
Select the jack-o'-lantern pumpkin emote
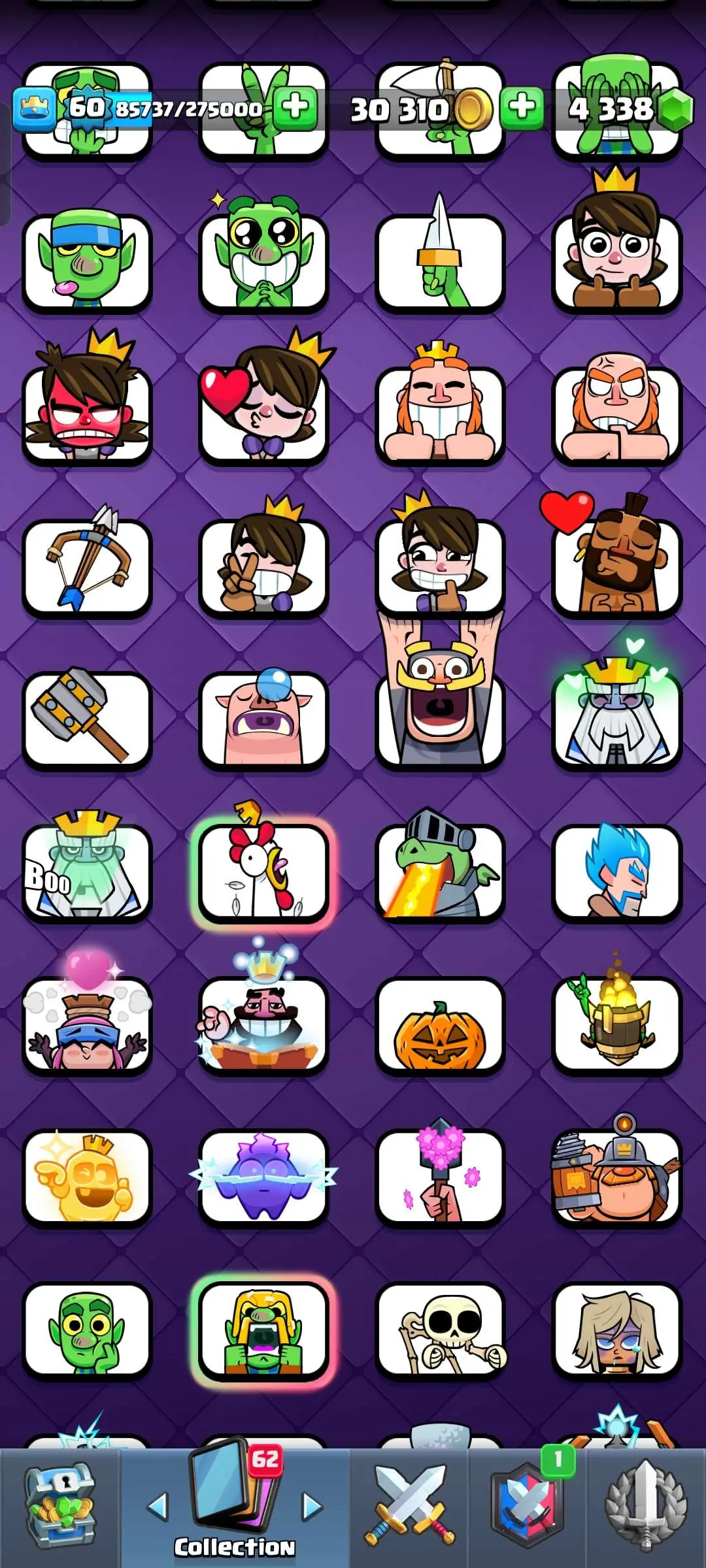(440, 1026)
